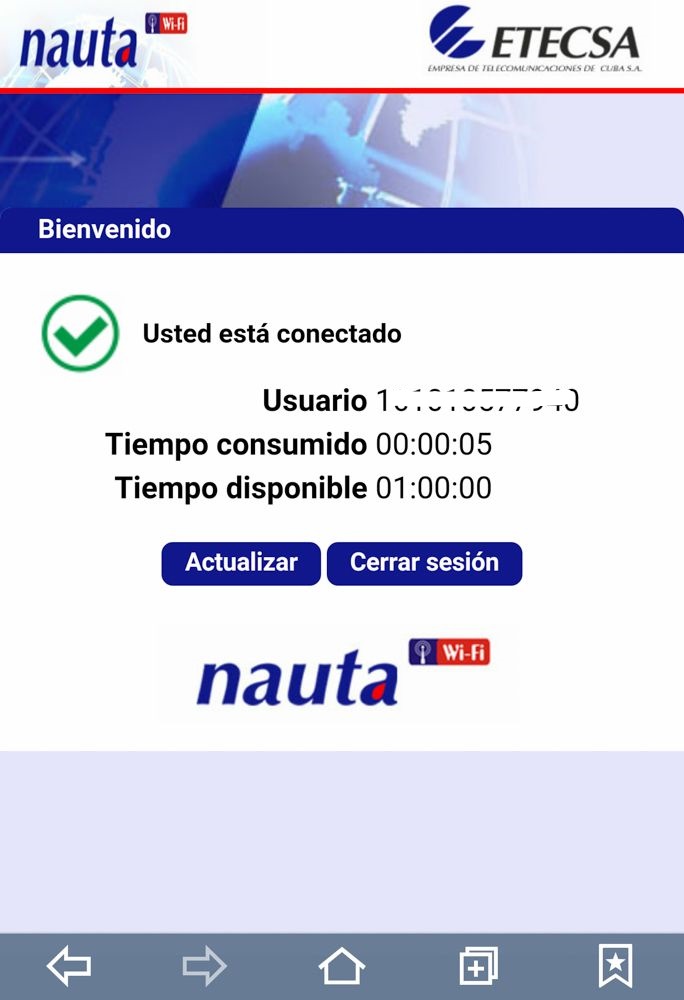The height and width of the screenshot is (1000, 684).
Task: Tap the Actualizar button
Action: tap(241, 563)
